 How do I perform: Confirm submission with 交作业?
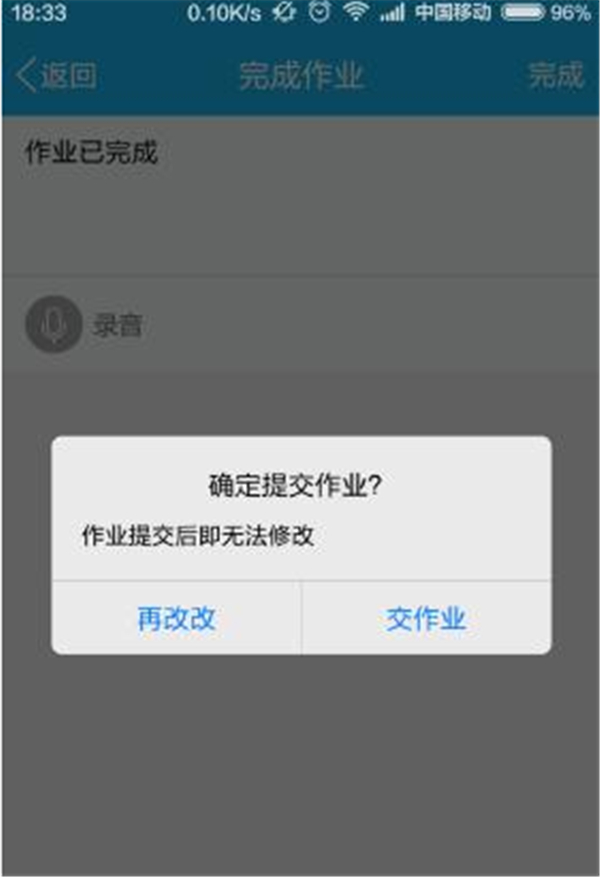[x=426, y=618]
